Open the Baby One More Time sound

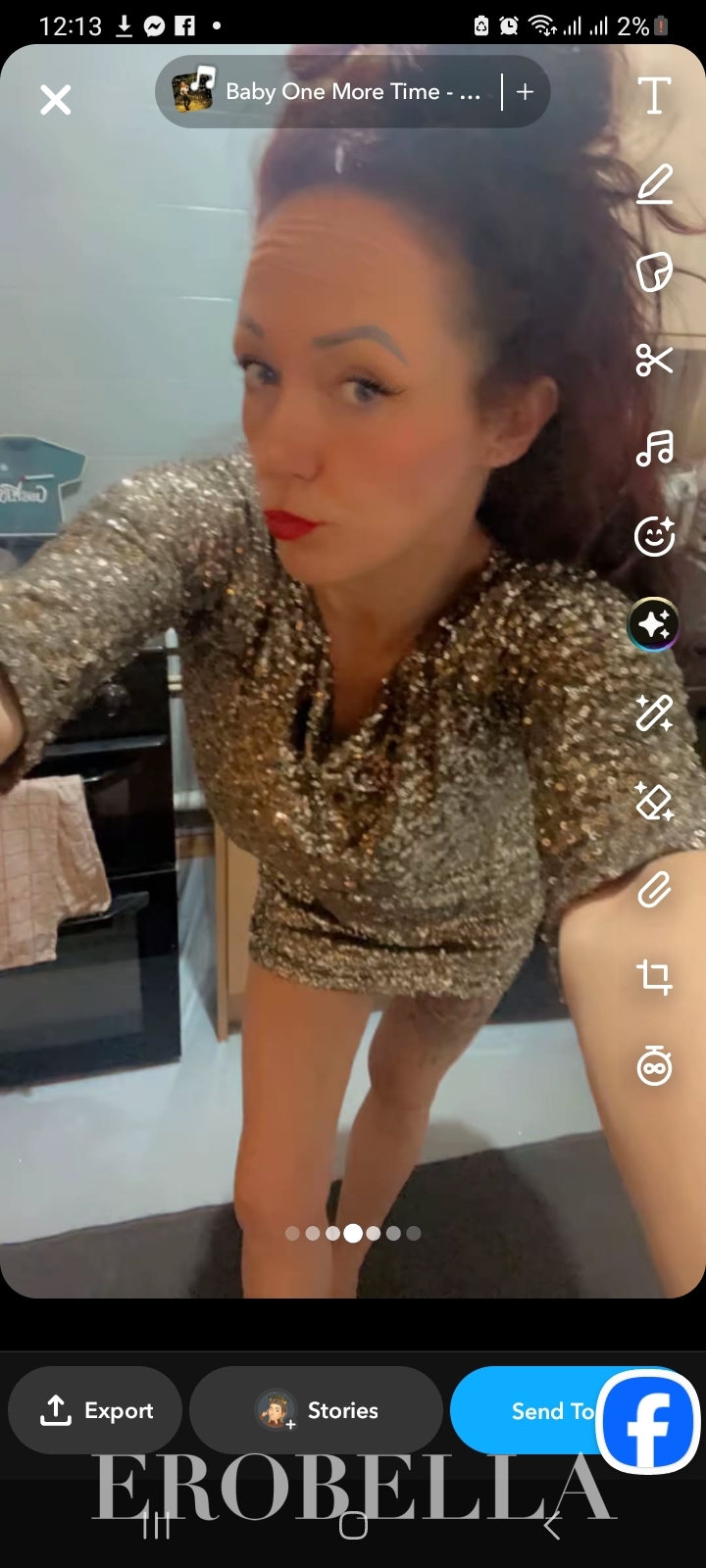(x=333, y=92)
